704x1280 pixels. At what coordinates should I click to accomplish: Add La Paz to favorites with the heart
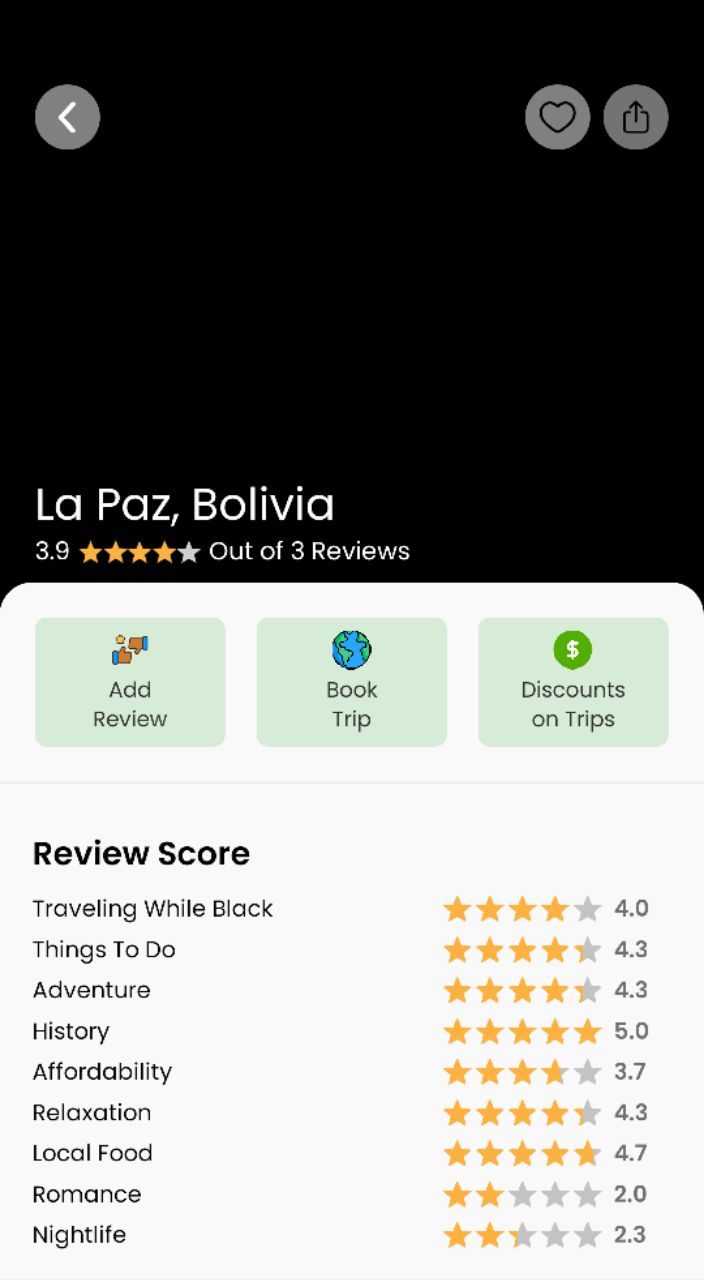pos(557,117)
